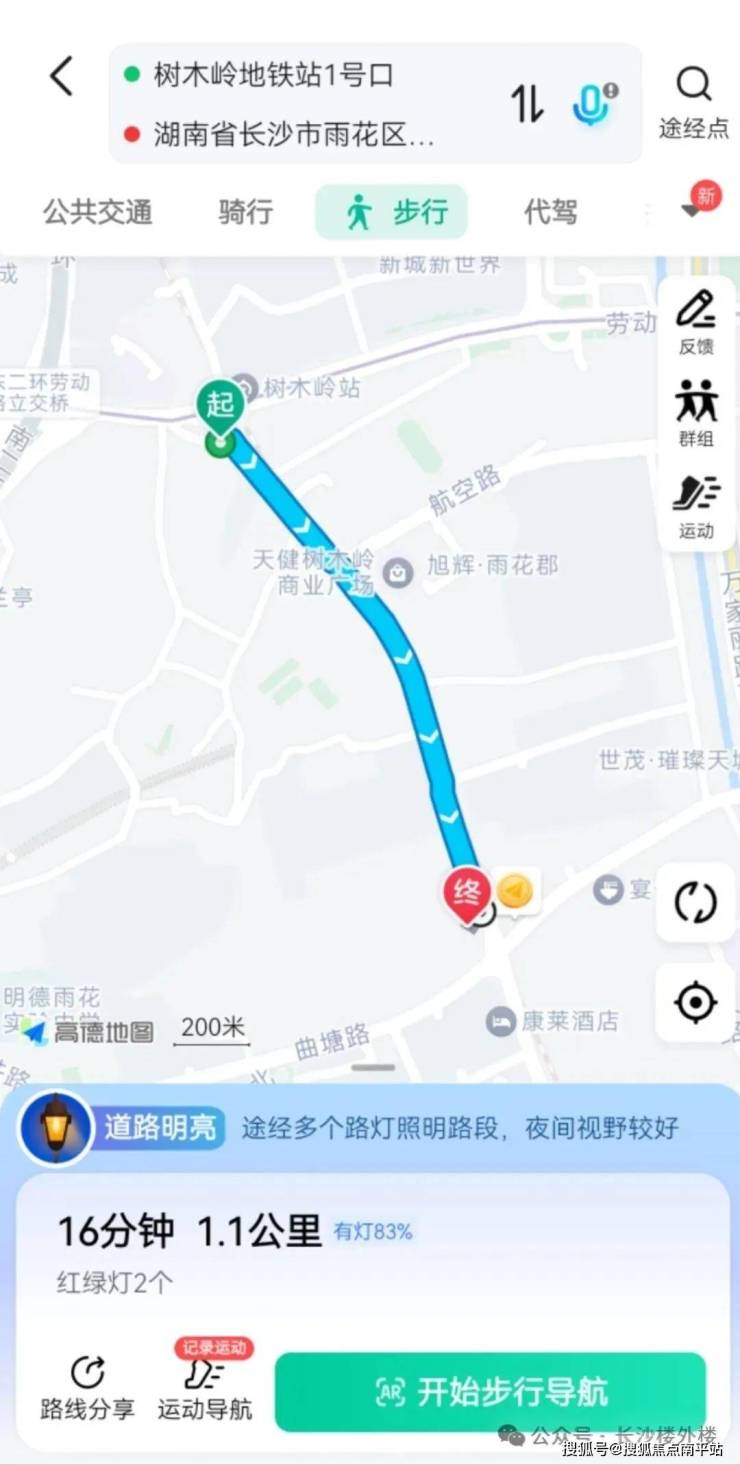Switch to the 代驾 tab

[551, 212]
